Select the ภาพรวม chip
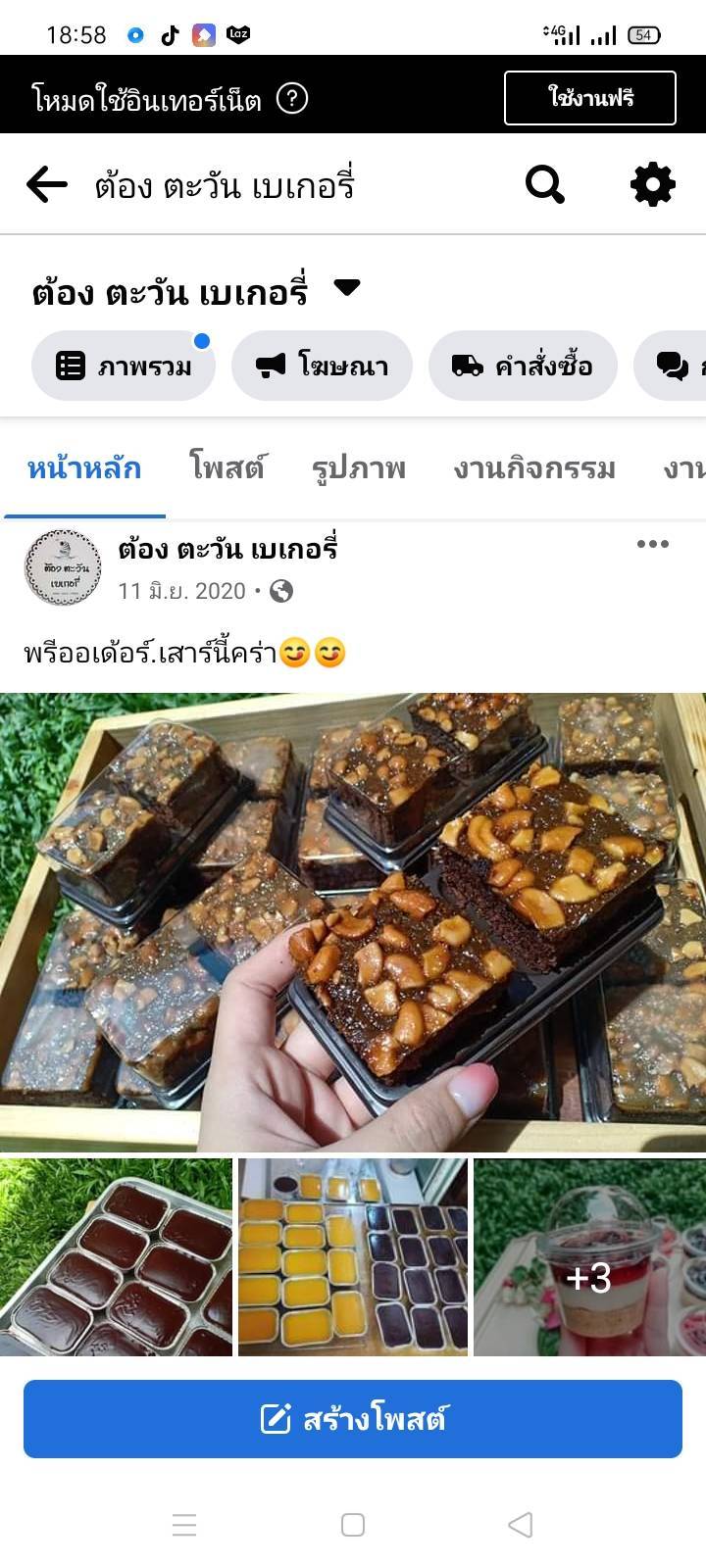The width and height of the screenshot is (706, 1568). coord(124,366)
